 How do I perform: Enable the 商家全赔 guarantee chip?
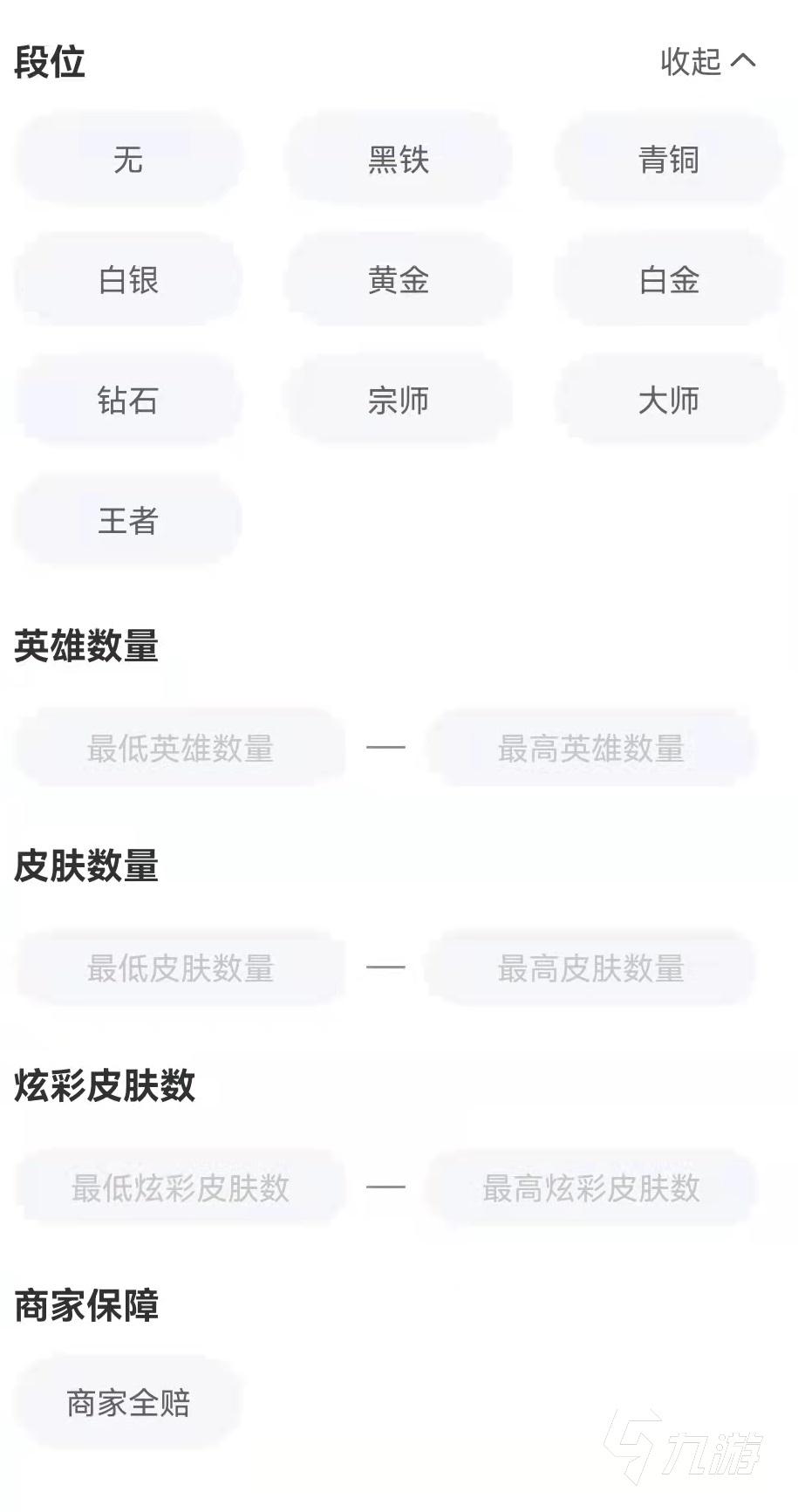tap(128, 1402)
